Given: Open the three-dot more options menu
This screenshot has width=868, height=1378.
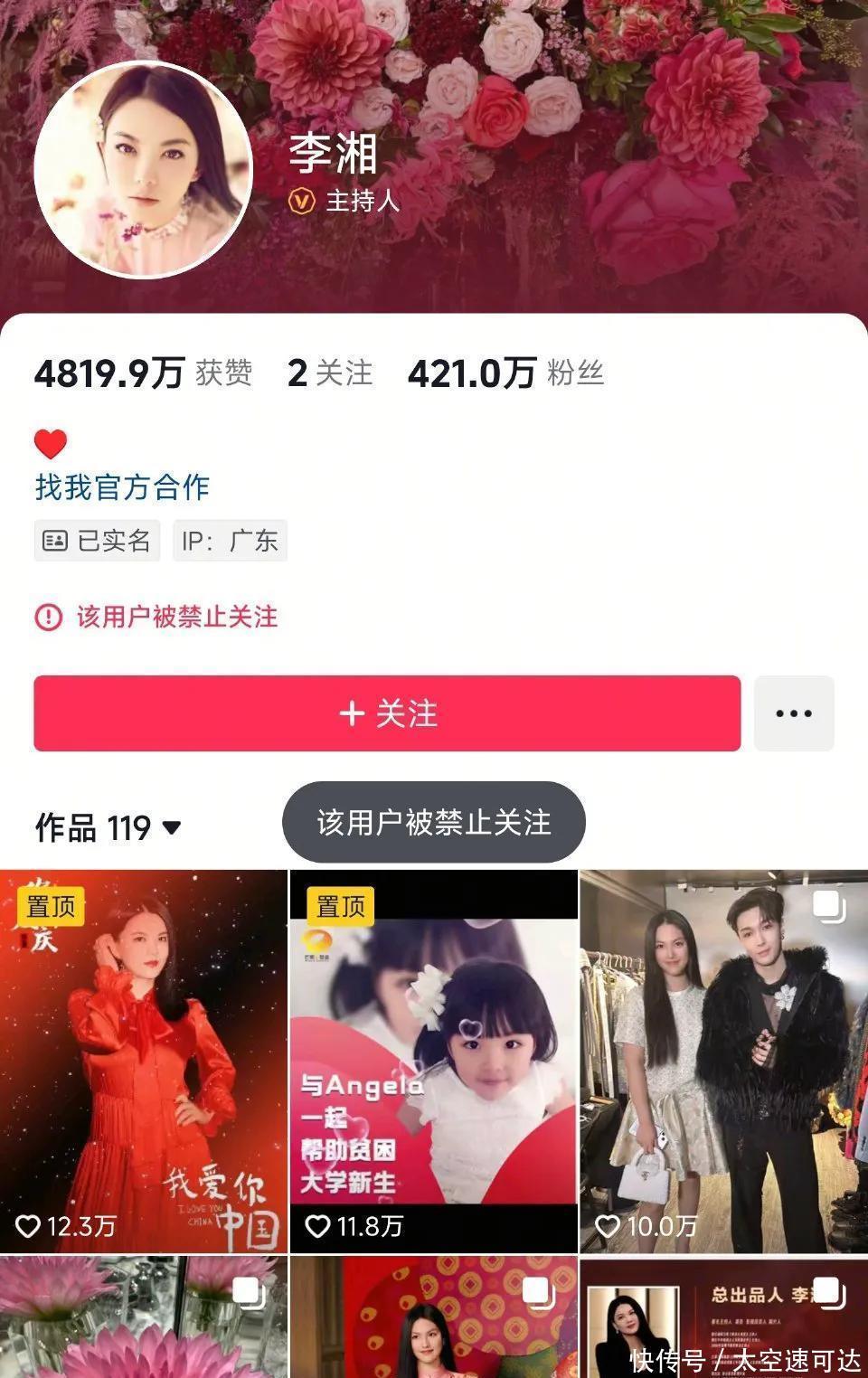Looking at the screenshot, I should click(x=794, y=713).
